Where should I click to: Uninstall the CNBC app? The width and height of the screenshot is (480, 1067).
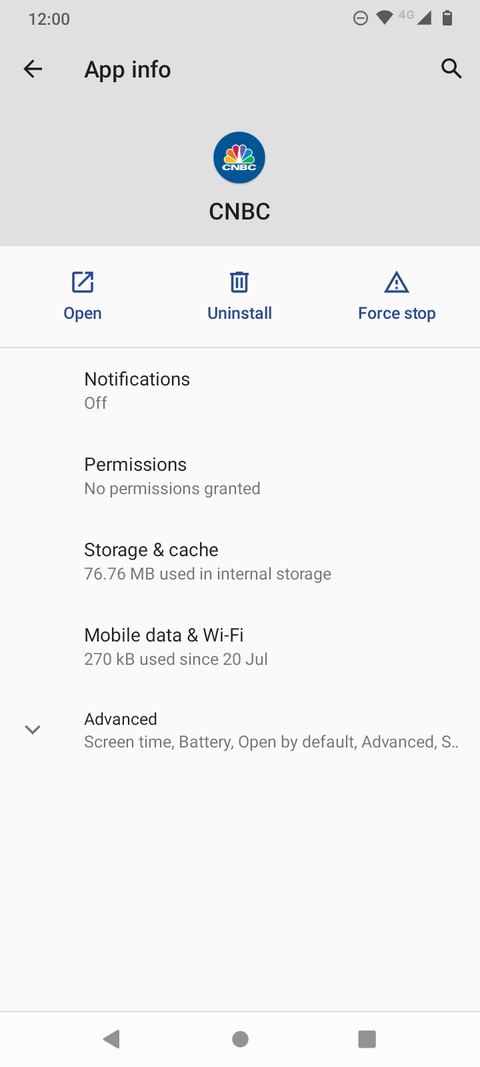240,297
